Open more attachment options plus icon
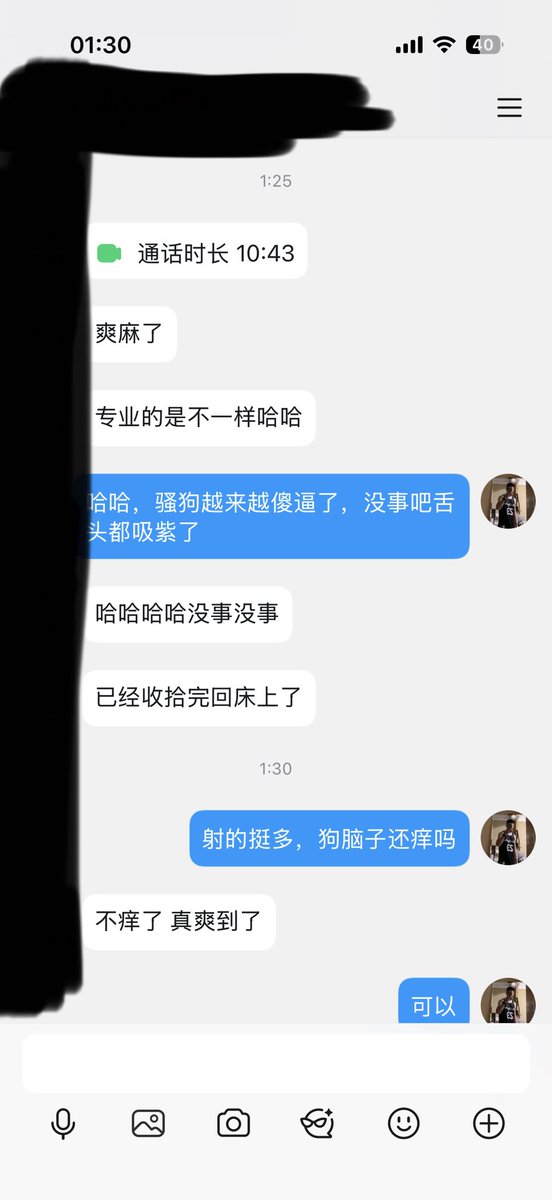 (488, 1124)
